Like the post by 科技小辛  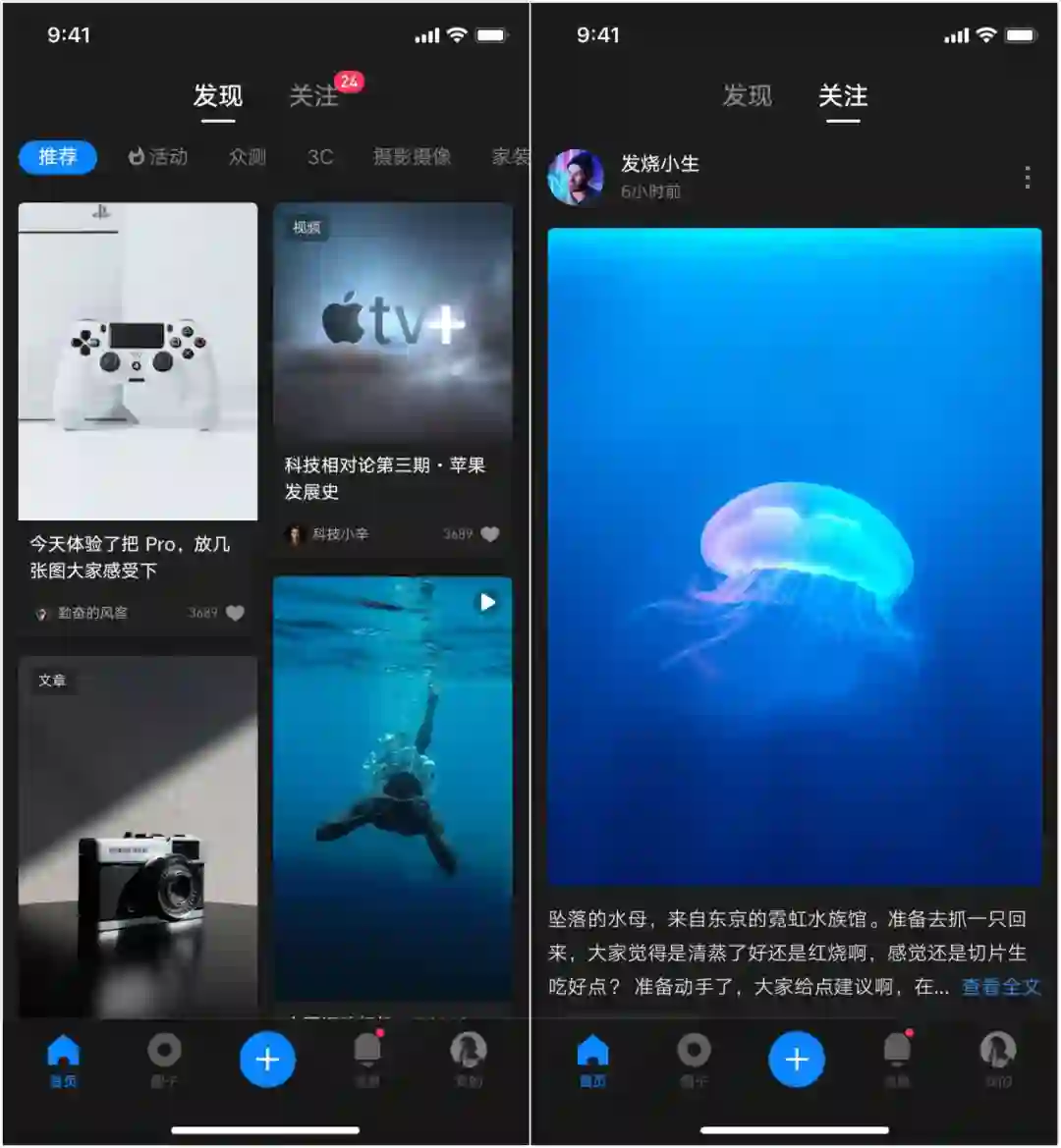tap(490, 534)
